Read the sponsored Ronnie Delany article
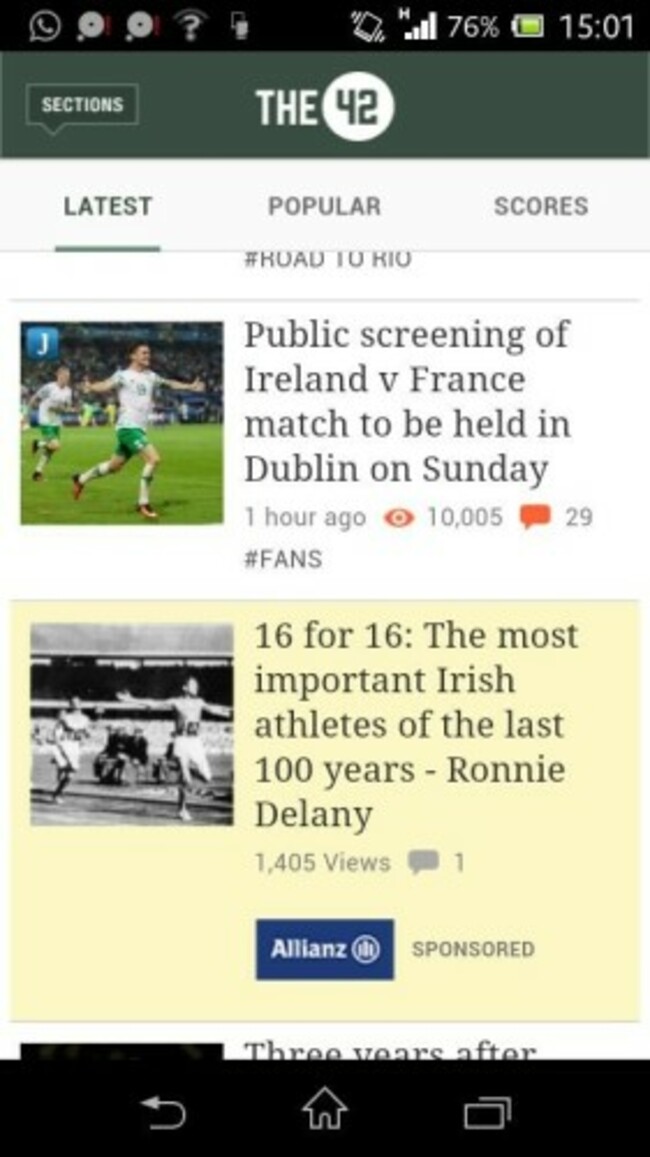Viewport: 650px width, 1157px height. tap(415, 724)
